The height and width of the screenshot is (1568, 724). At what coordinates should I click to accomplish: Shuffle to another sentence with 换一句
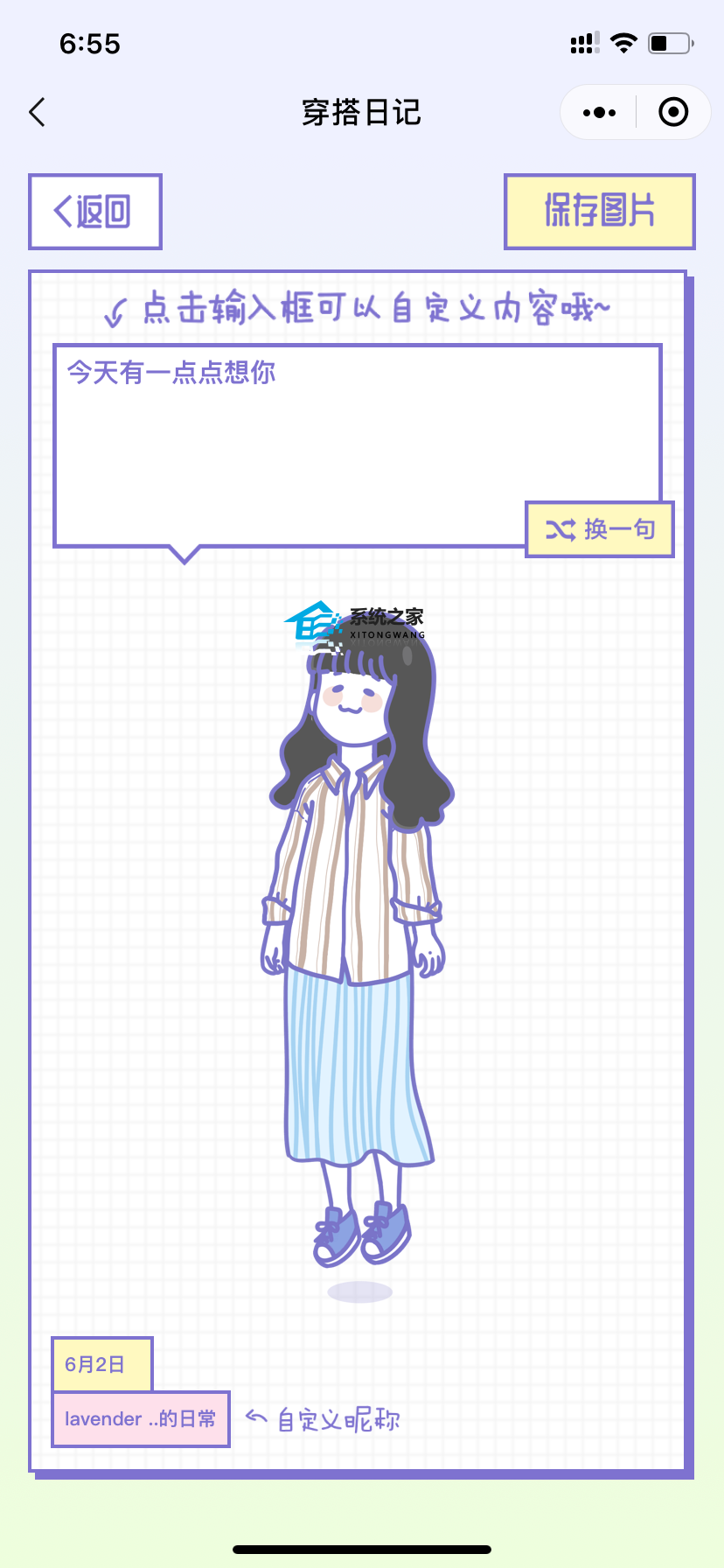(x=600, y=529)
